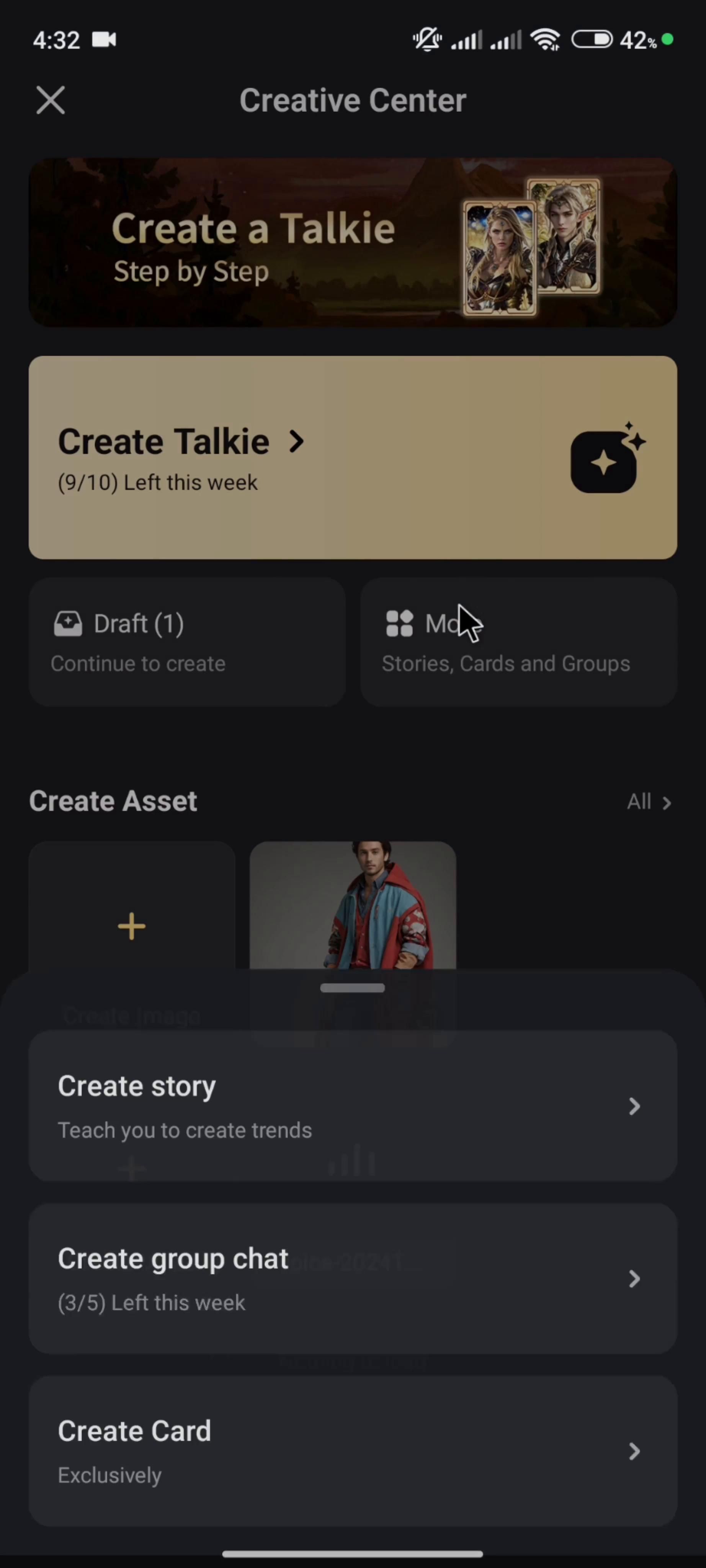
Task: Open the Create a Talkie Step by Step banner
Action: pos(353,242)
